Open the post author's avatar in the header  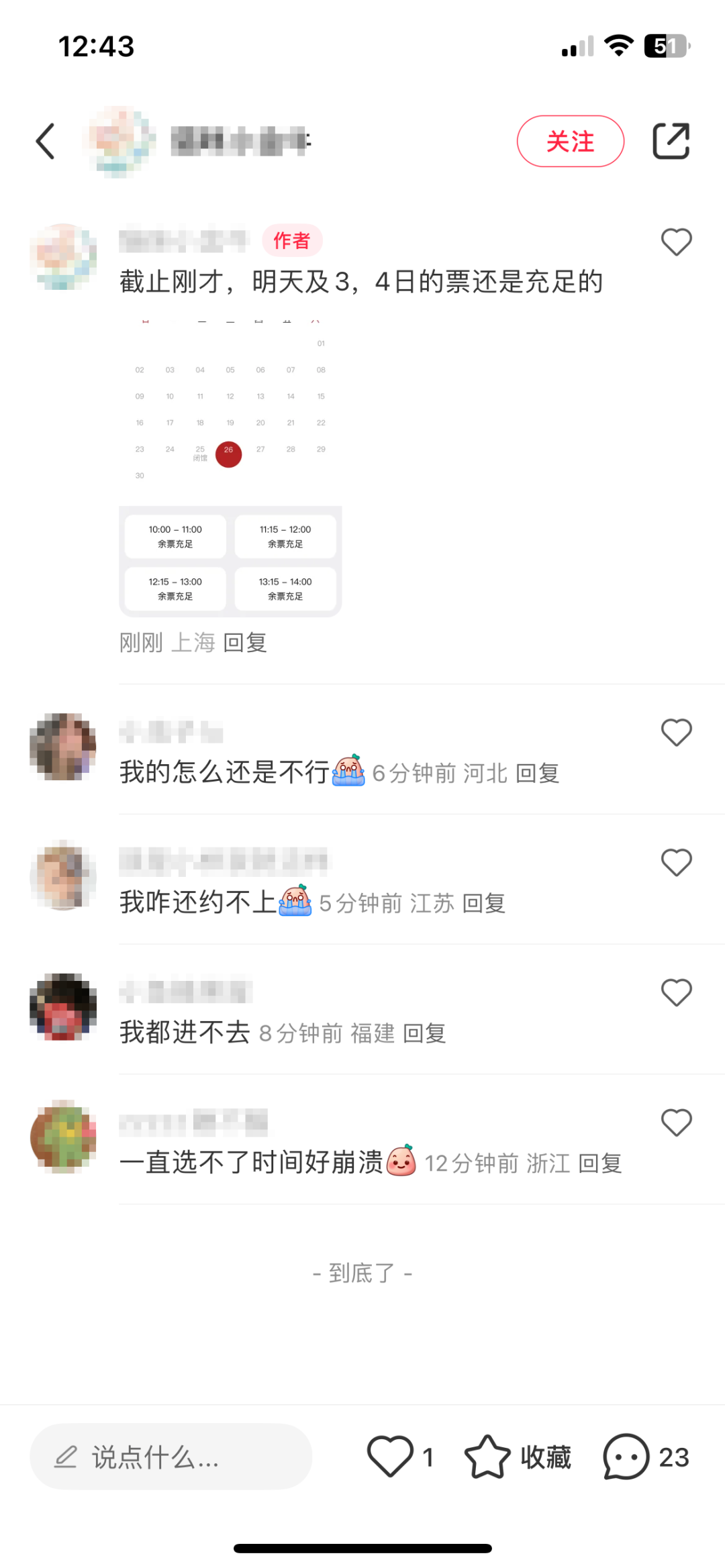click(x=119, y=141)
